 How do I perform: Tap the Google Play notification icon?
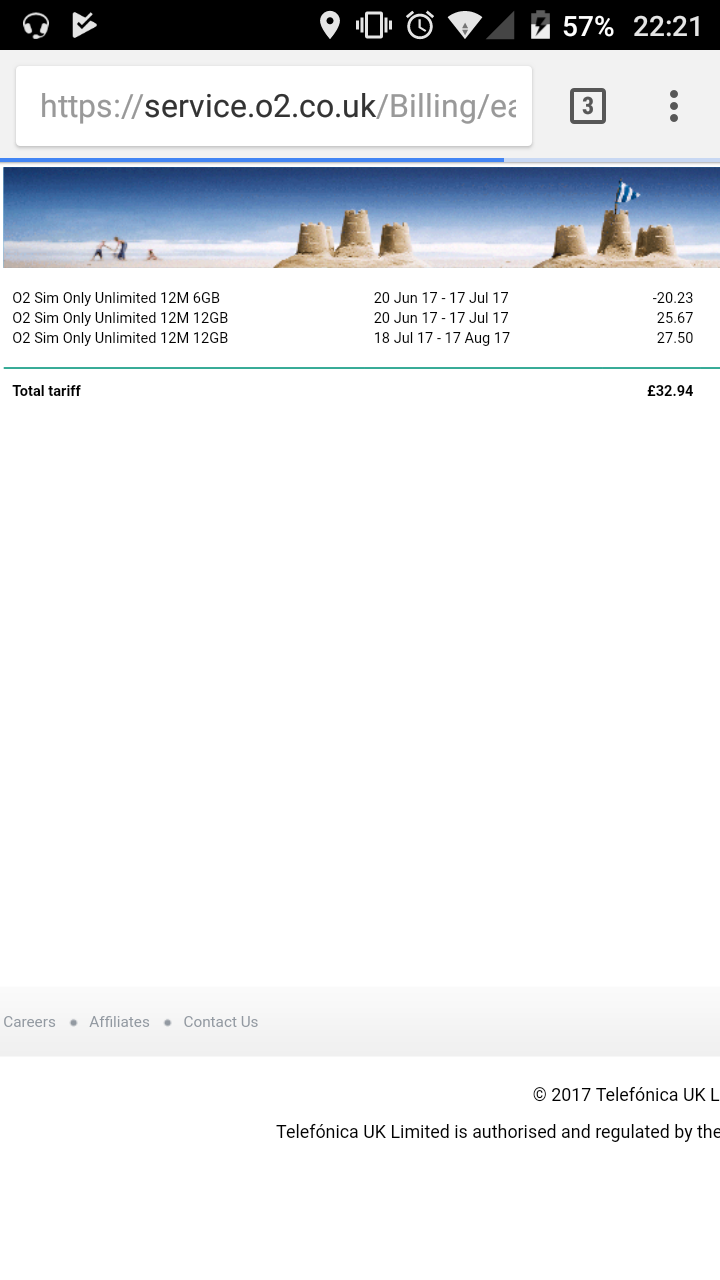tap(84, 25)
